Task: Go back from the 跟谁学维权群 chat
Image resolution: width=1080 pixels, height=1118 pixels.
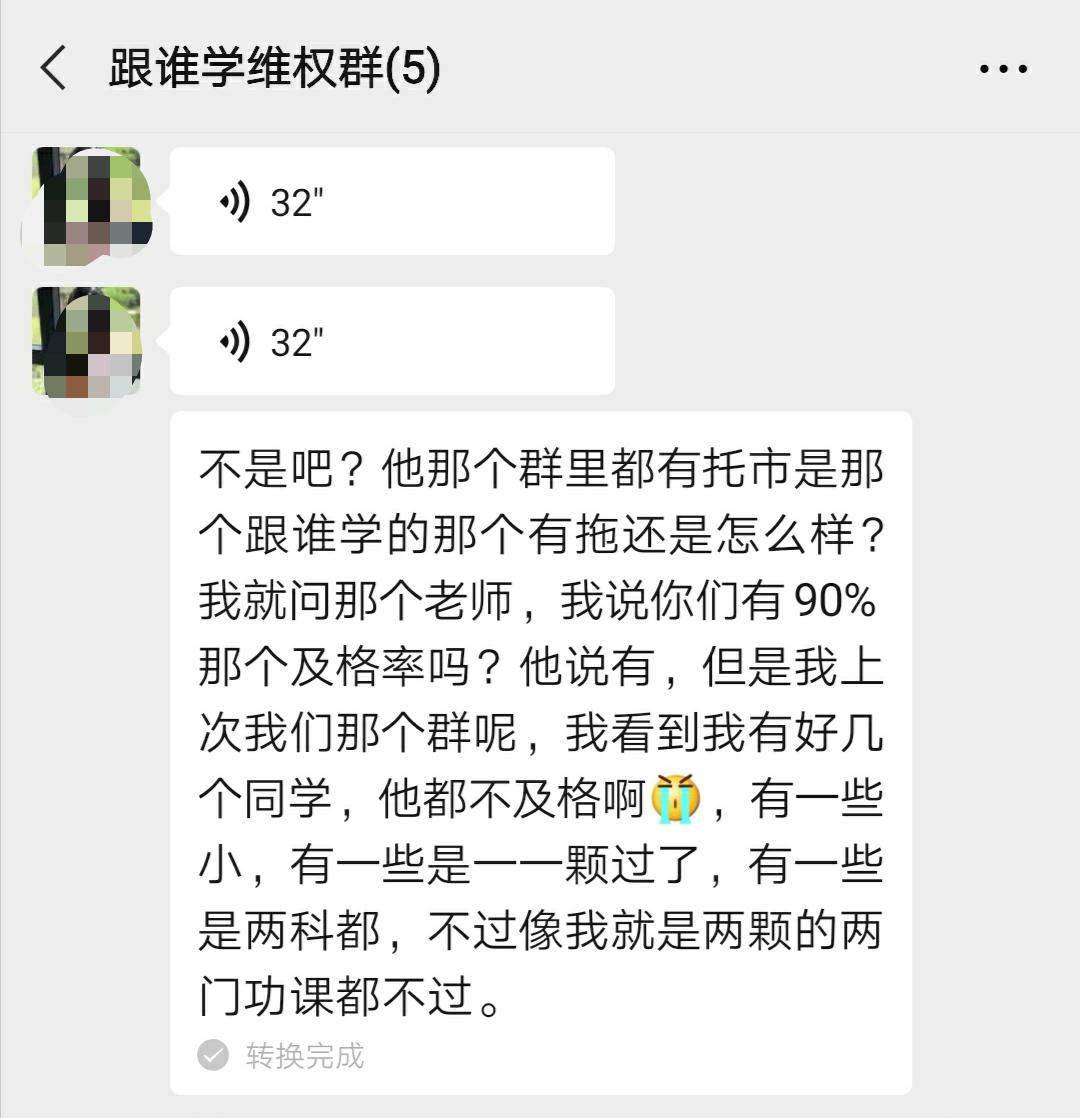Action: coord(53,68)
